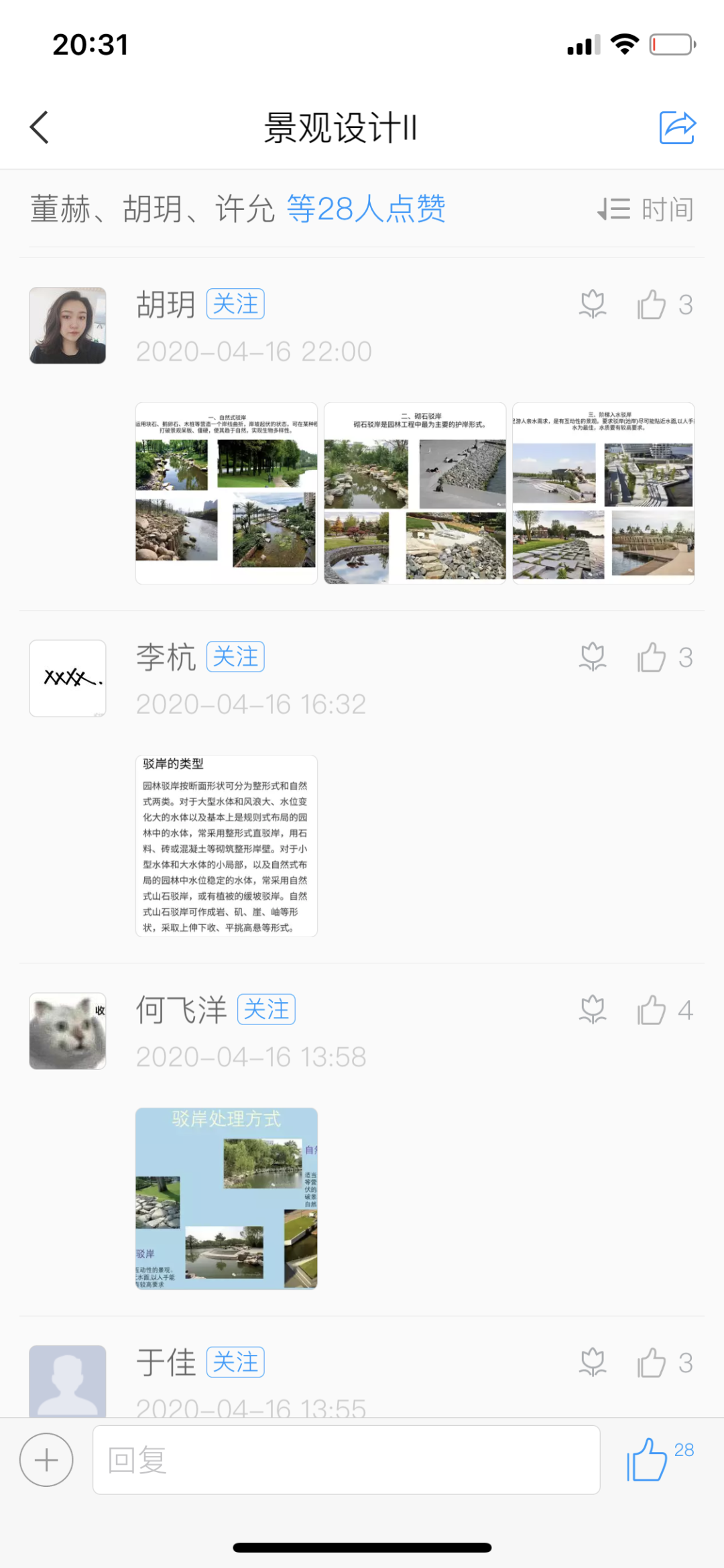Like 何飞洋's reply
This screenshot has height=1568, width=724.
[652, 1010]
